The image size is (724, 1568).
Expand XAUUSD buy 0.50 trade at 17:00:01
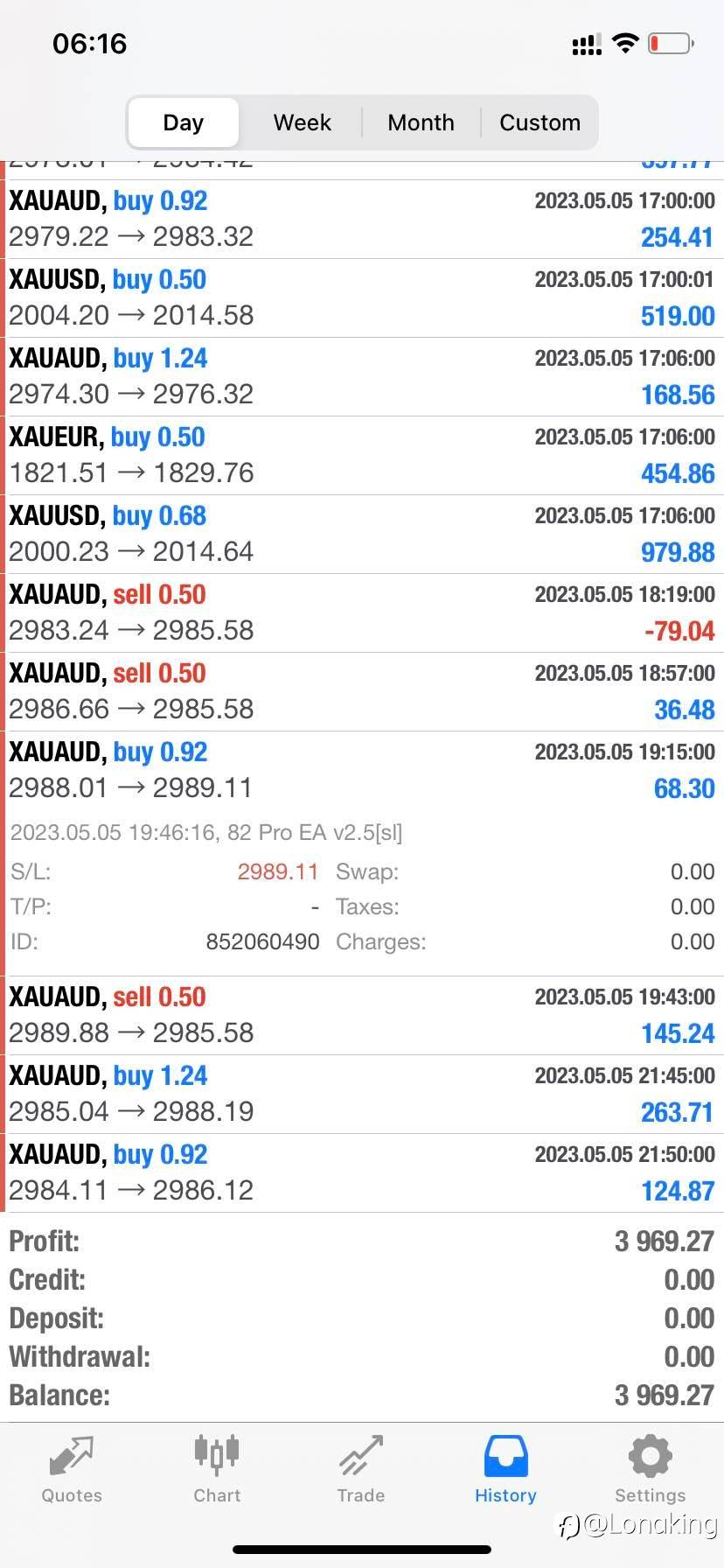[362, 298]
